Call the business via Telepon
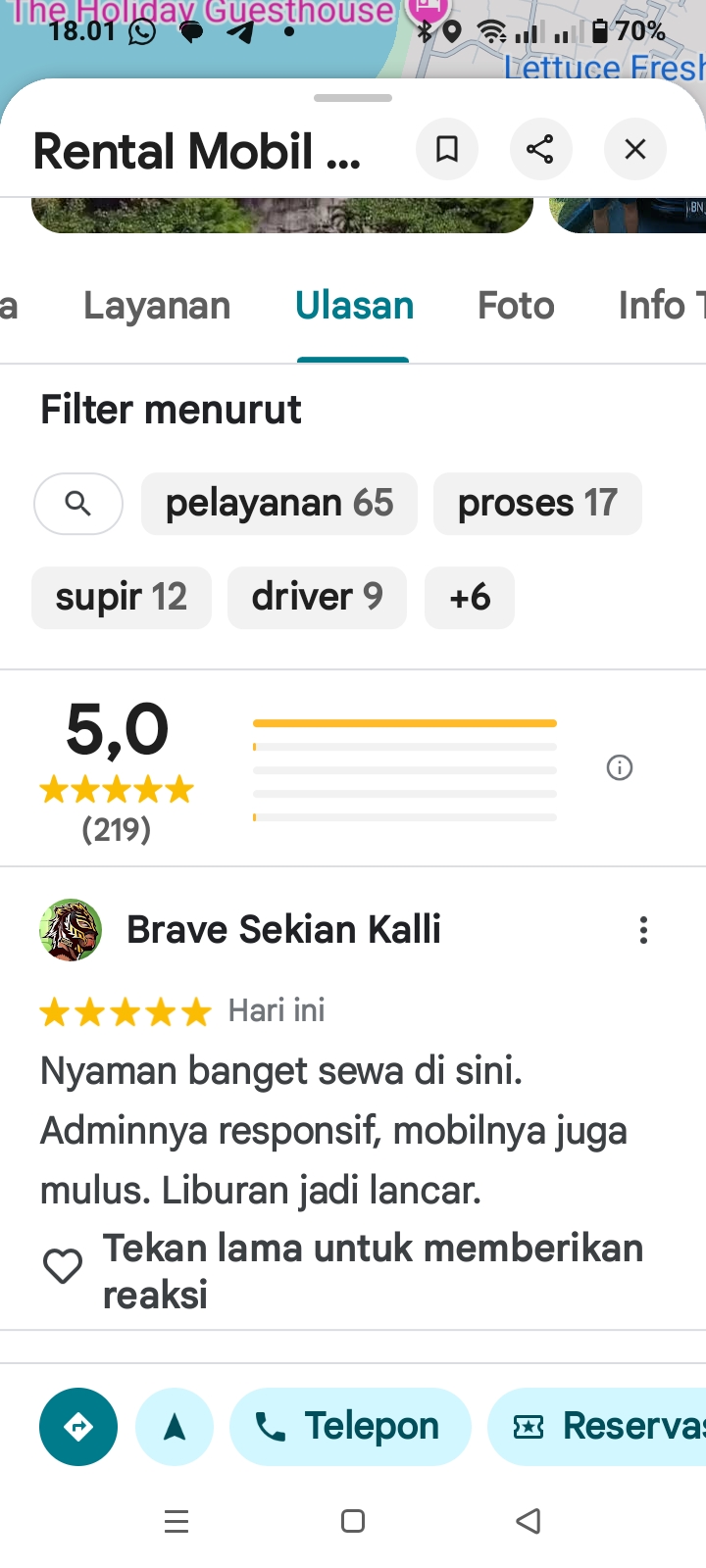This screenshot has width=706, height=1568. [350, 1427]
